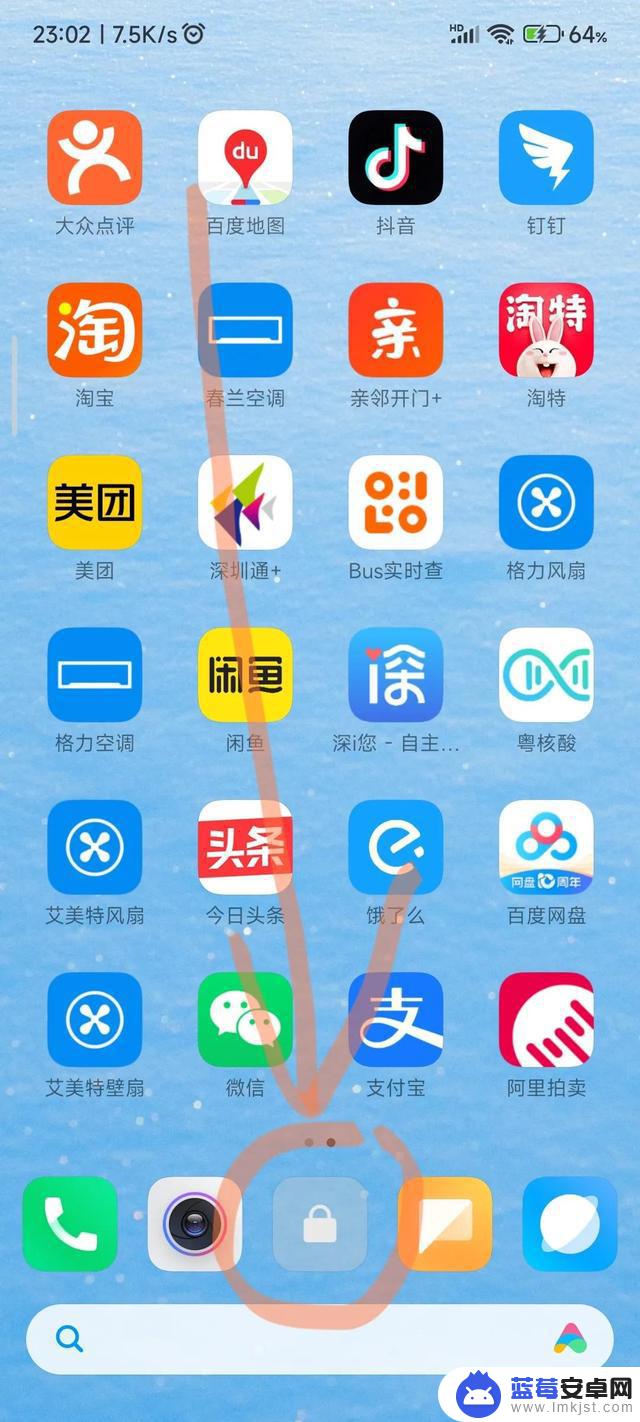Tap the lock icon in the dock
This screenshot has width=640, height=1422.
coord(320,1224)
